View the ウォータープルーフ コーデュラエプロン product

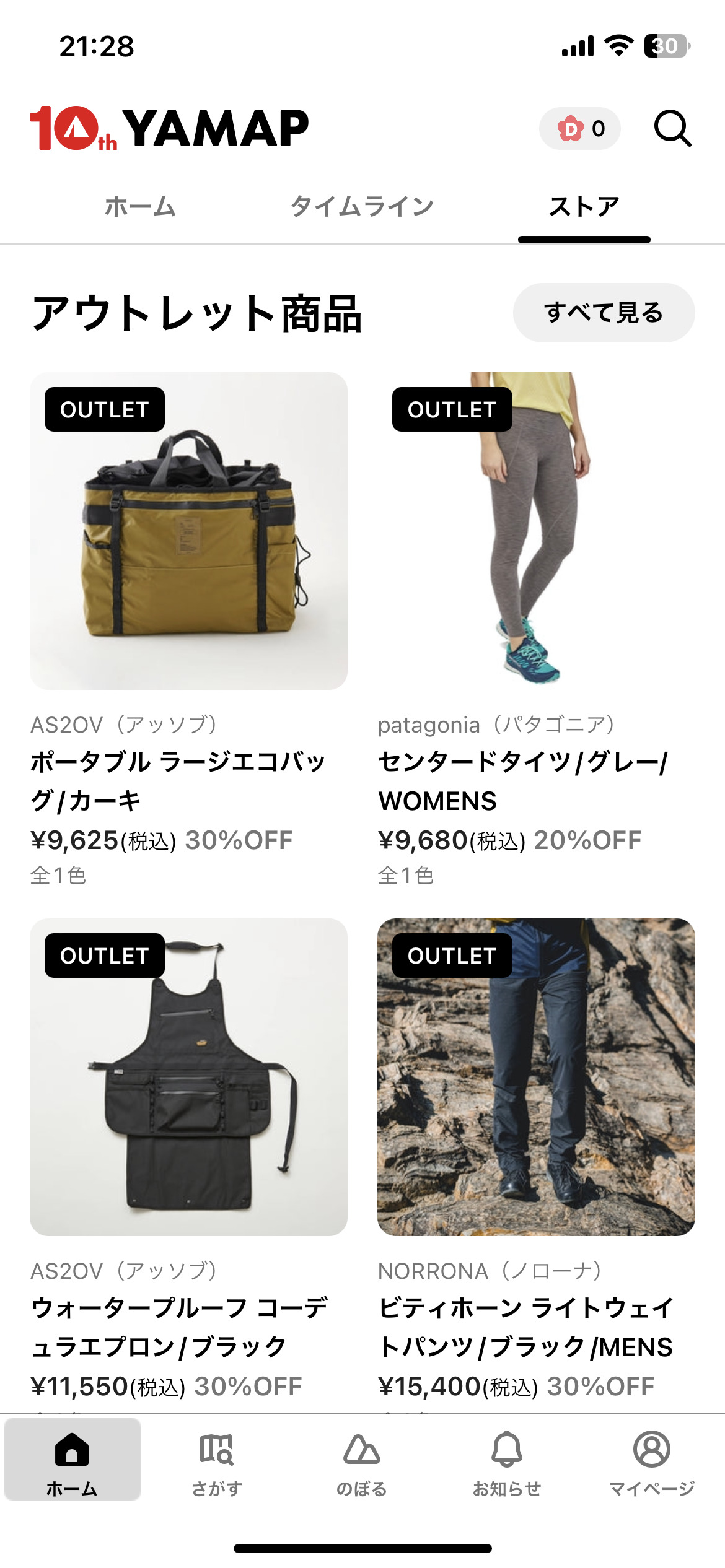pos(188,1078)
